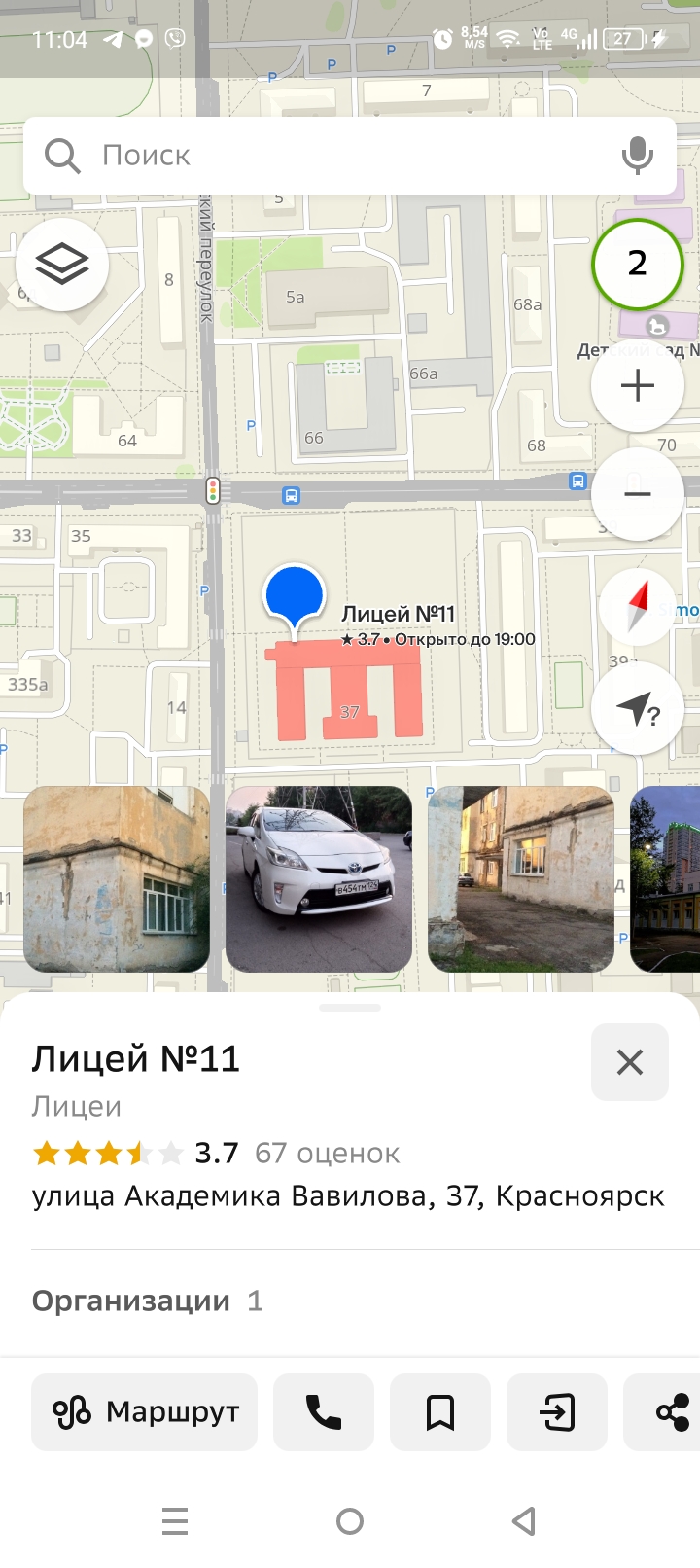Open the map layers selector
The height and width of the screenshot is (1568, 700).
pos(62,264)
